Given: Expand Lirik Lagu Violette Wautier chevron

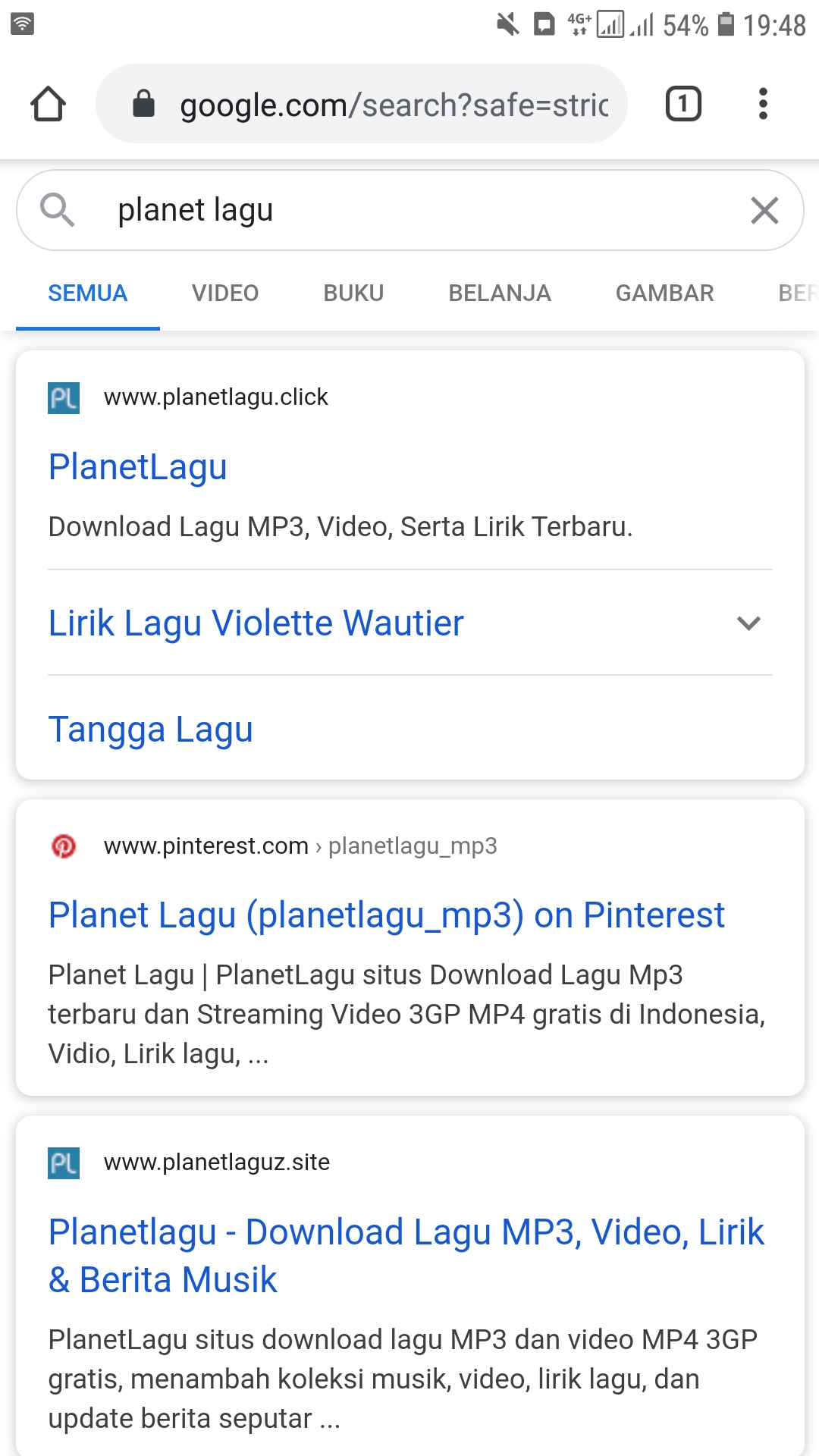Looking at the screenshot, I should tap(748, 623).
